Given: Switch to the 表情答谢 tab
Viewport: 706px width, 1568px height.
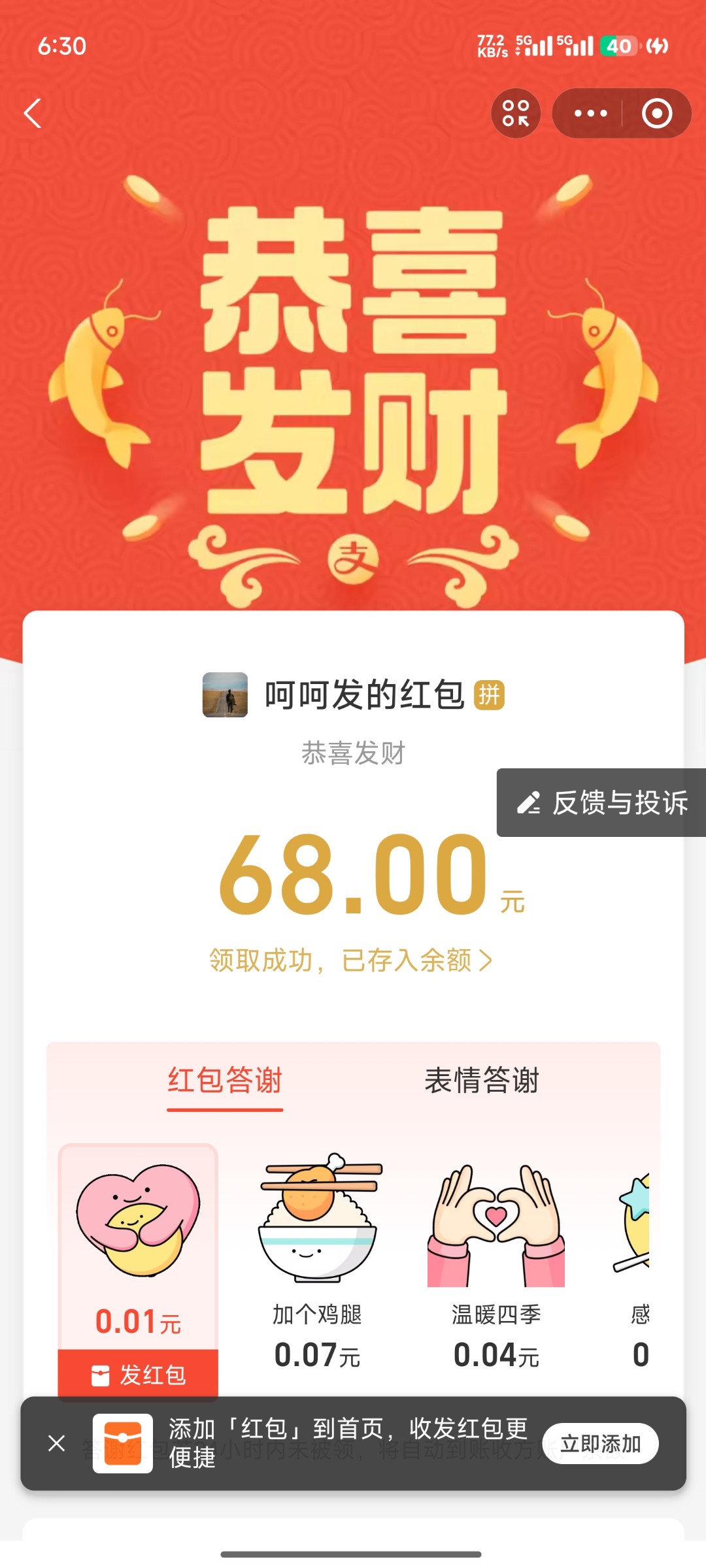Looking at the screenshot, I should point(482,1081).
